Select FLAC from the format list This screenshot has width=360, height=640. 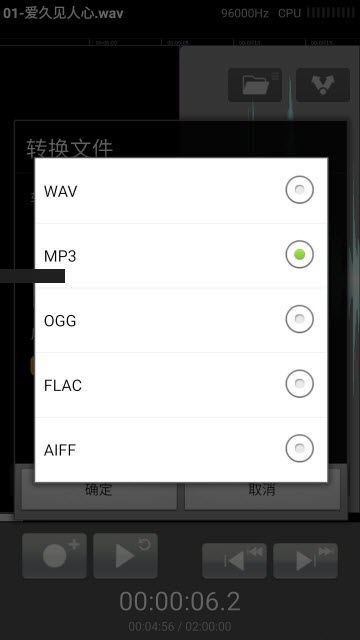181,385
